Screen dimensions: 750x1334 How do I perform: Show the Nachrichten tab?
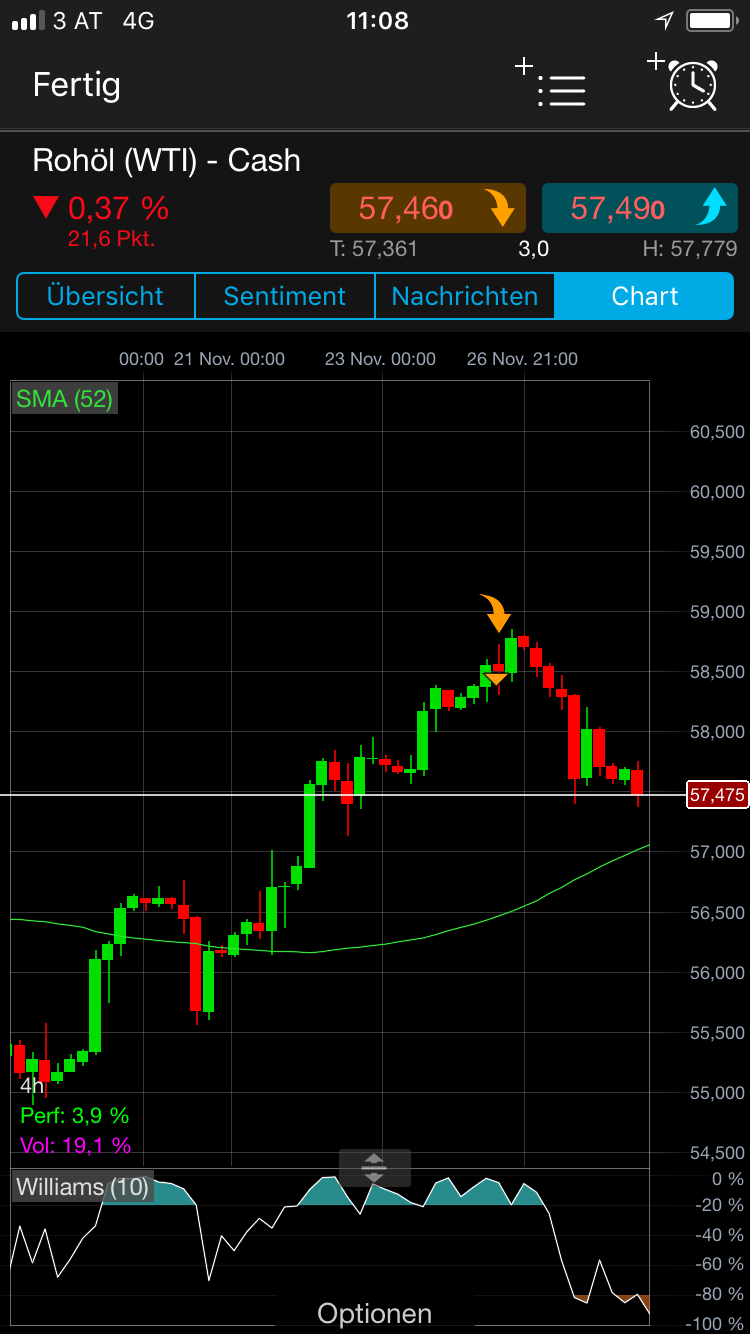pyautogui.click(x=464, y=296)
